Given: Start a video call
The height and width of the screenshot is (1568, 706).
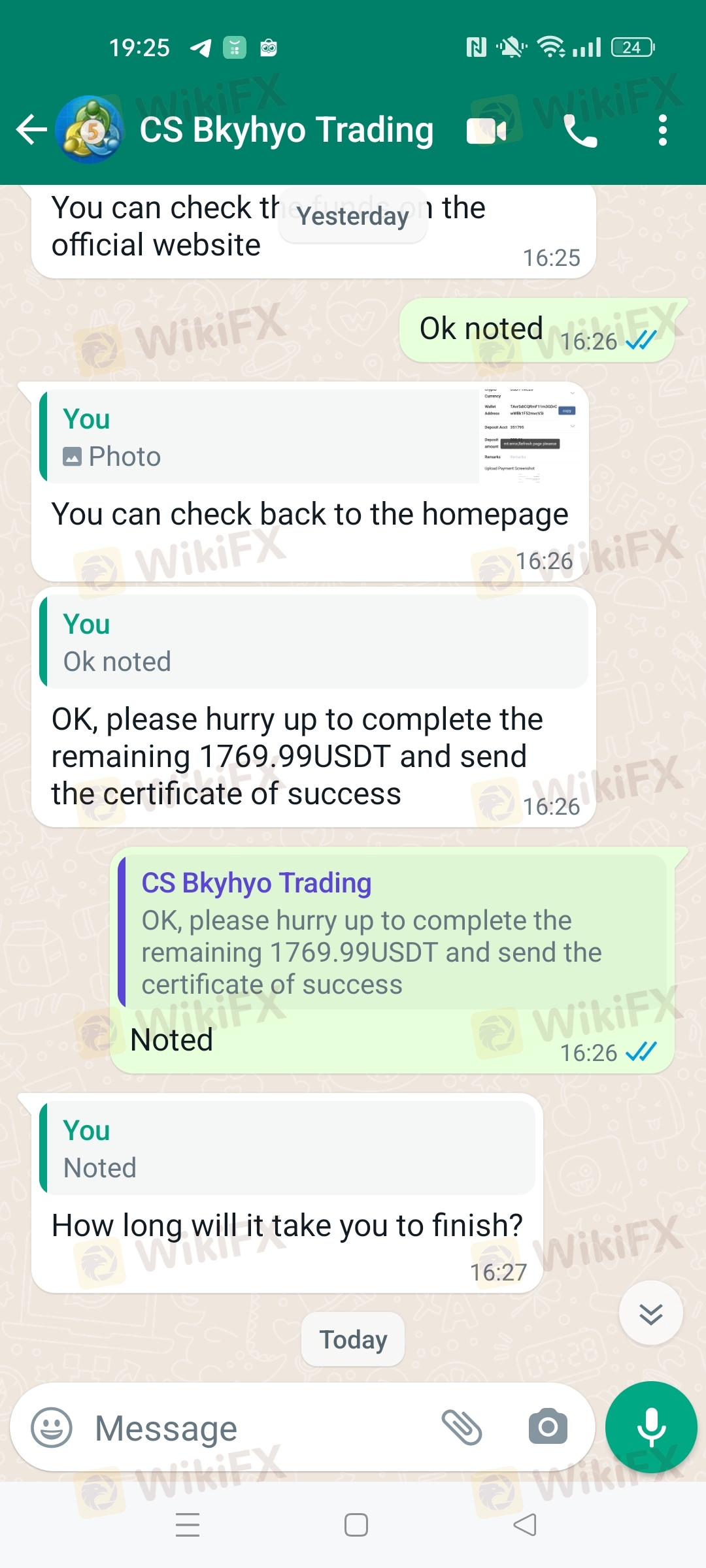Looking at the screenshot, I should (486, 131).
